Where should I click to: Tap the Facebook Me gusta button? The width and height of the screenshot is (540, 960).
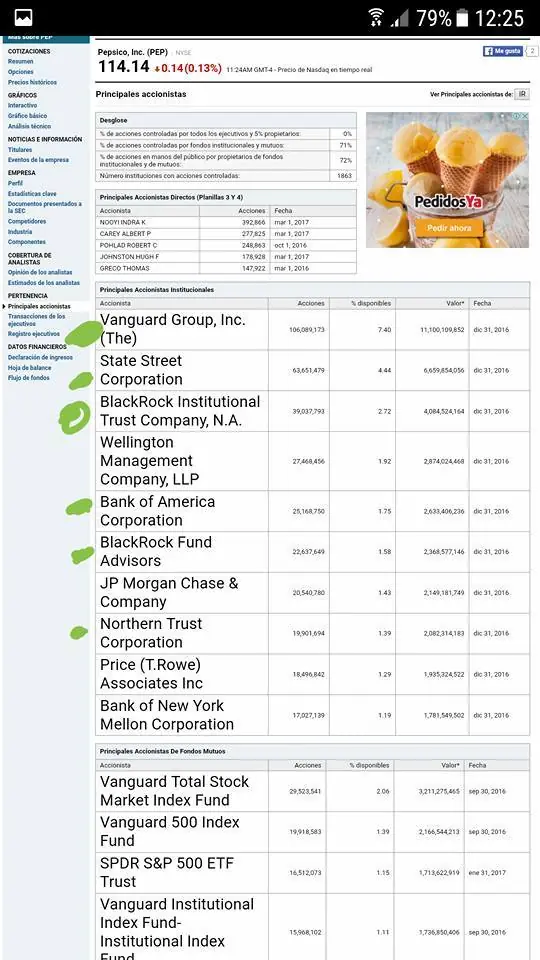(x=503, y=51)
